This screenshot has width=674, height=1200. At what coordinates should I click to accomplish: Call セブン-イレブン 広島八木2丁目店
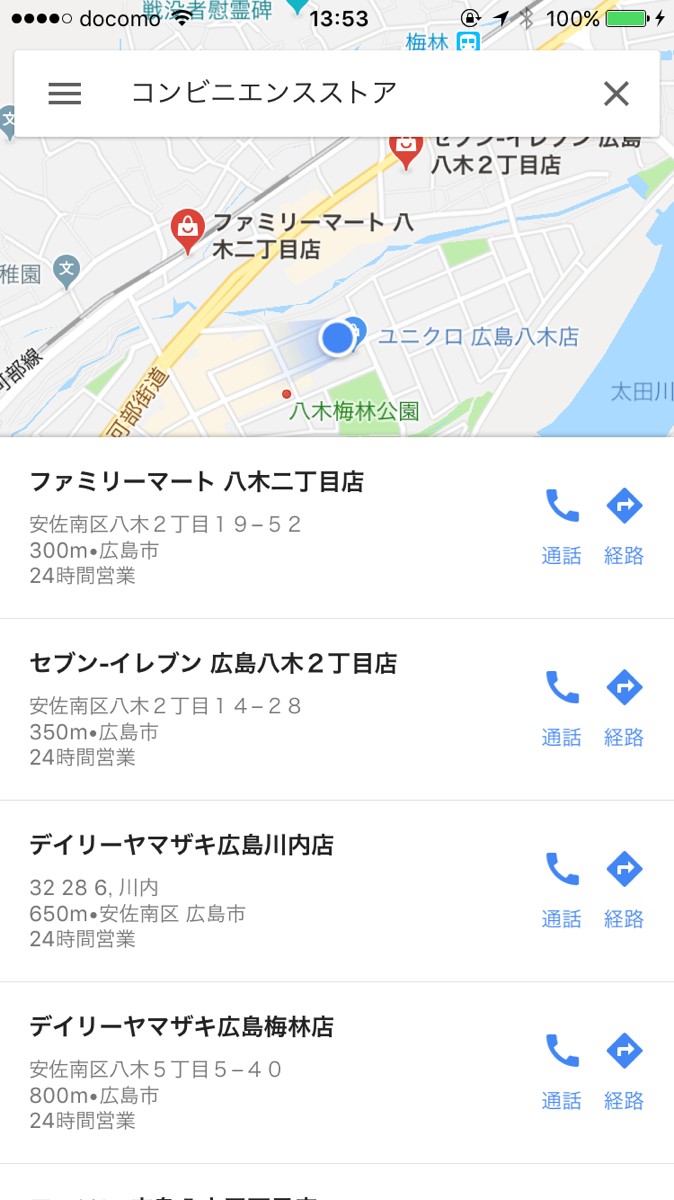pos(562,705)
